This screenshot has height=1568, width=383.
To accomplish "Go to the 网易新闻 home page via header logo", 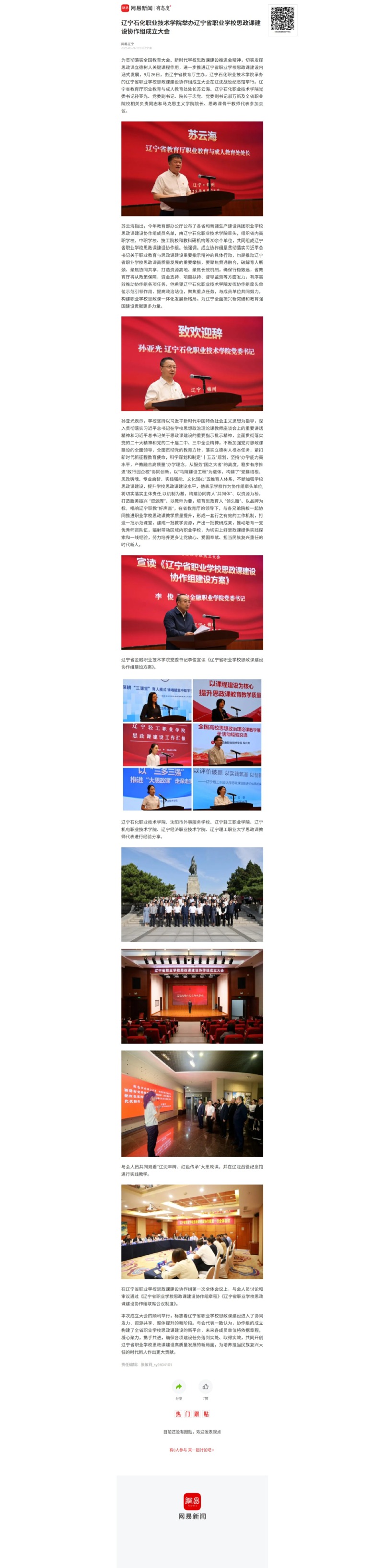I will (x=137, y=8).
